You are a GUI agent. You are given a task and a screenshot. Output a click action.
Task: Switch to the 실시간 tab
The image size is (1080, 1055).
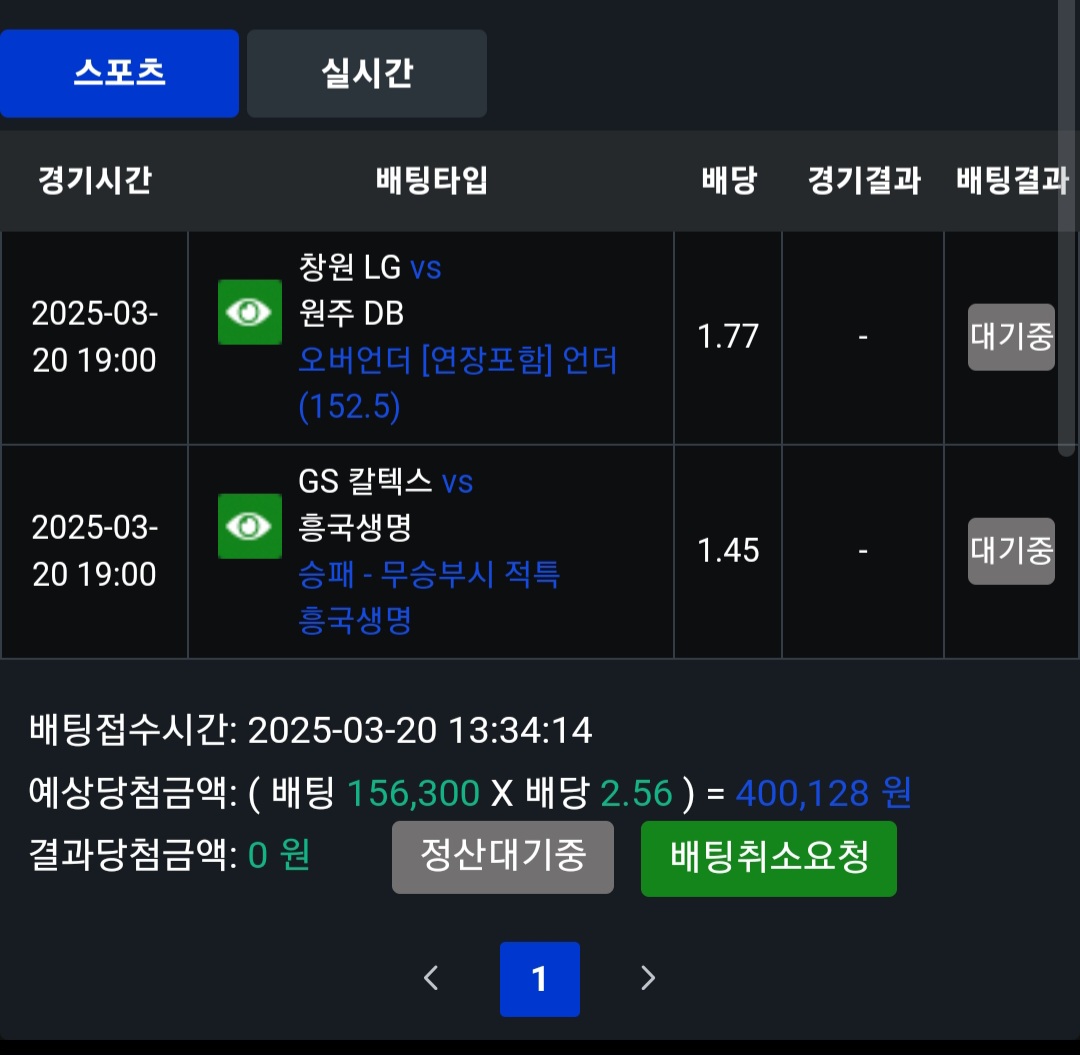367,73
